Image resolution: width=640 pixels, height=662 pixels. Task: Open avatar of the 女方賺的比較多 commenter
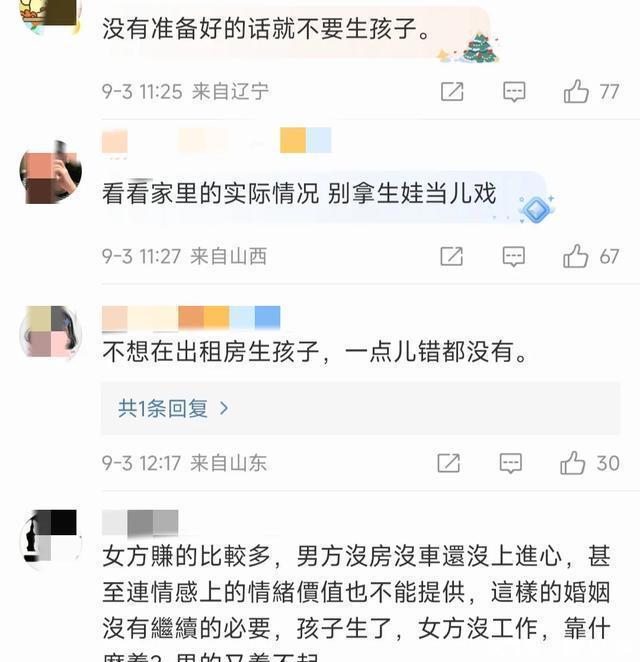(x=50, y=540)
